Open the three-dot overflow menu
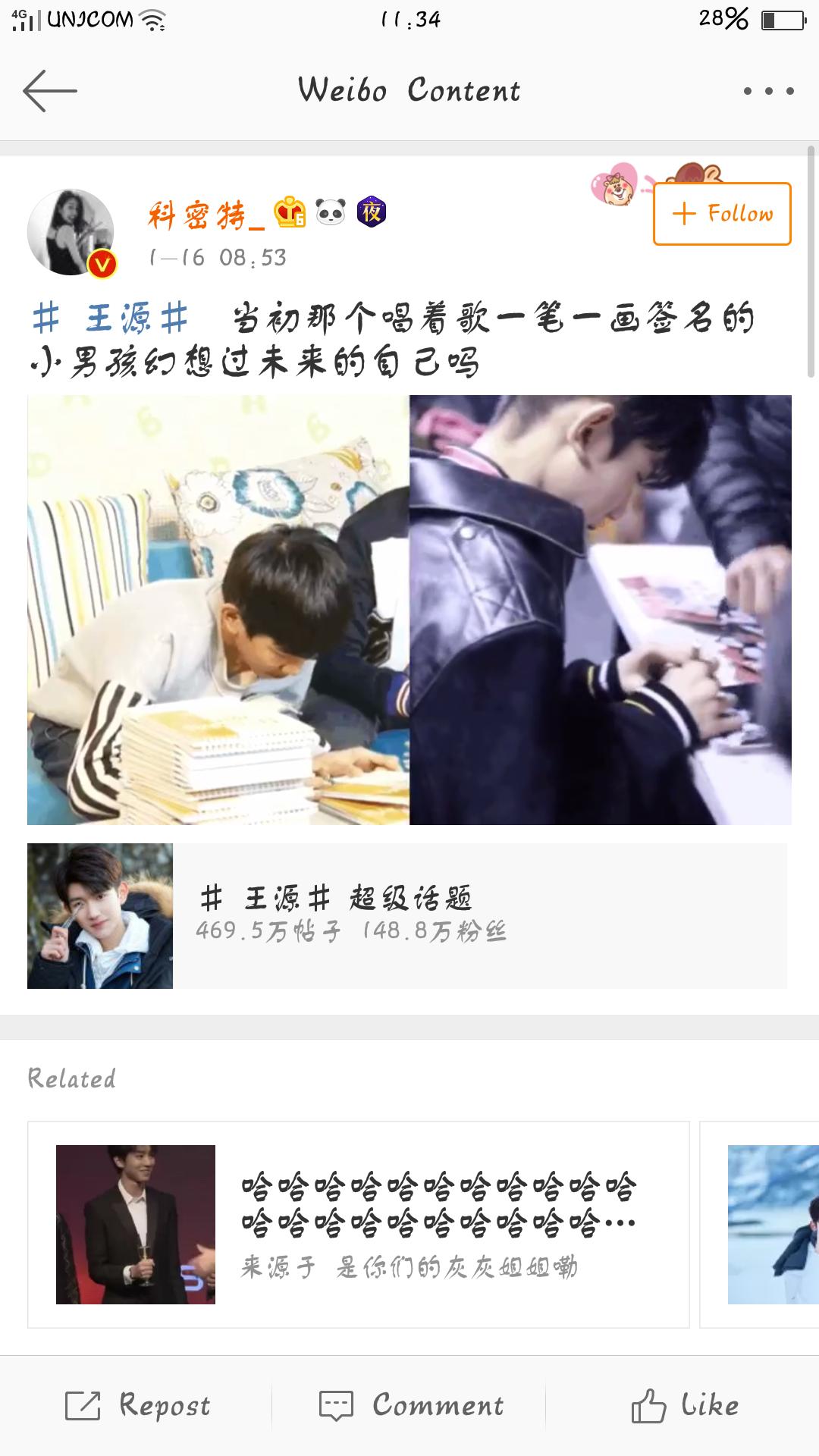This screenshot has height=1456, width=819. pyautogui.click(x=768, y=91)
